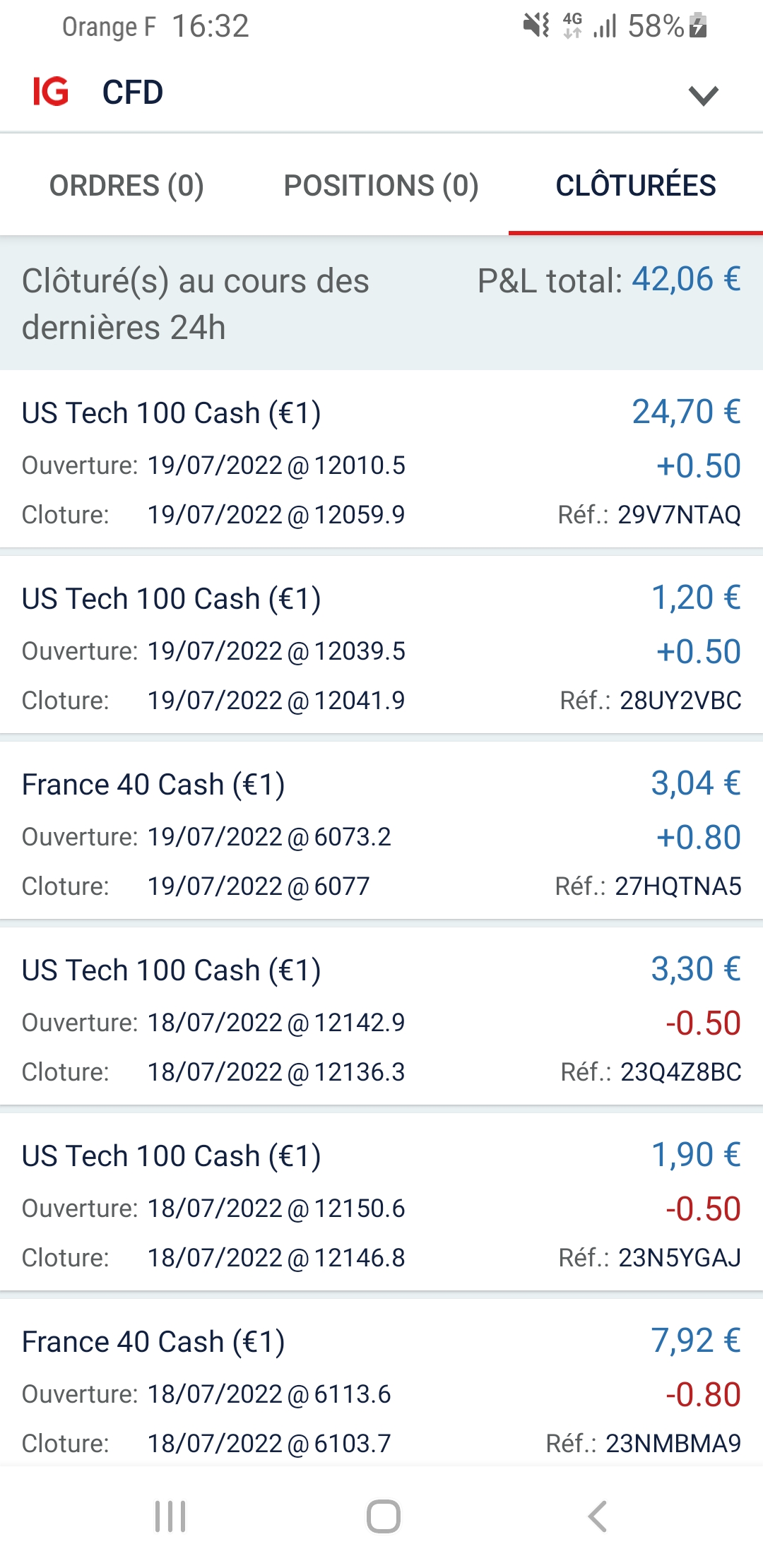The height and width of the screenshot is (1568, 763).
Task: Open closed trade with ref 23Q4Z8BC
Action: (381, 1020)
